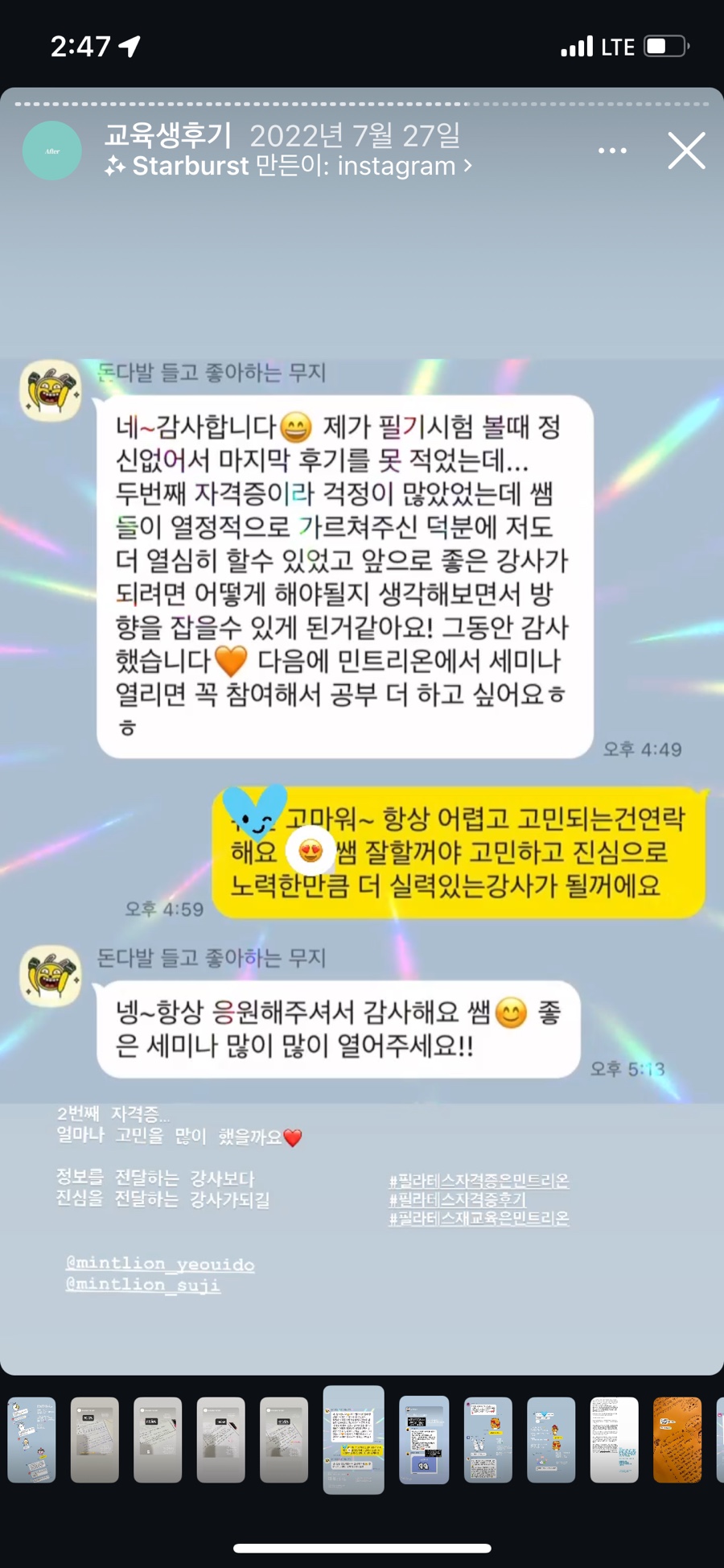Open hashtag #필라테스재교육은민트리온
This screenshot has width=724, height=1568.
point(479,1218)
